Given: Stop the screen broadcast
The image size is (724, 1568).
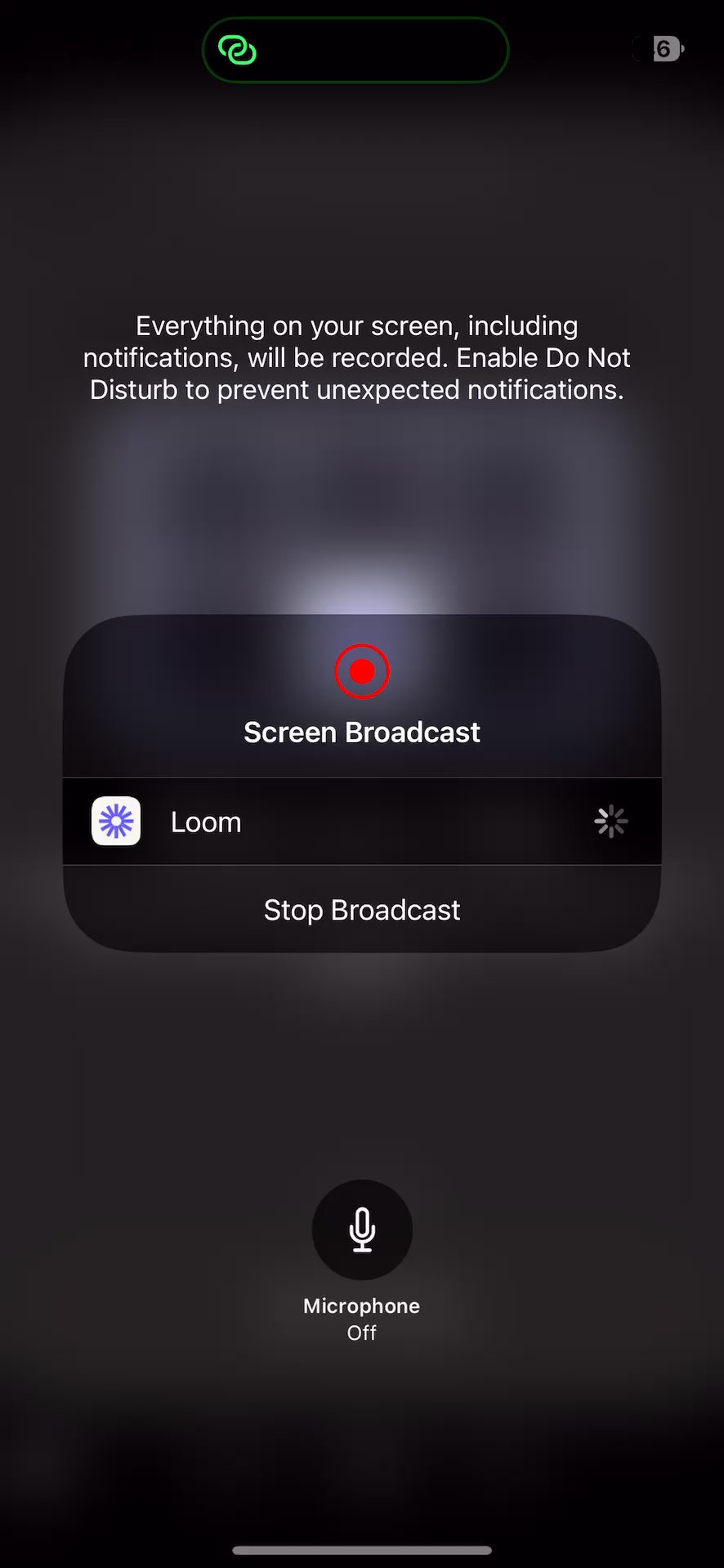Looking at the screenshot, I should click(x=361, y=909).
